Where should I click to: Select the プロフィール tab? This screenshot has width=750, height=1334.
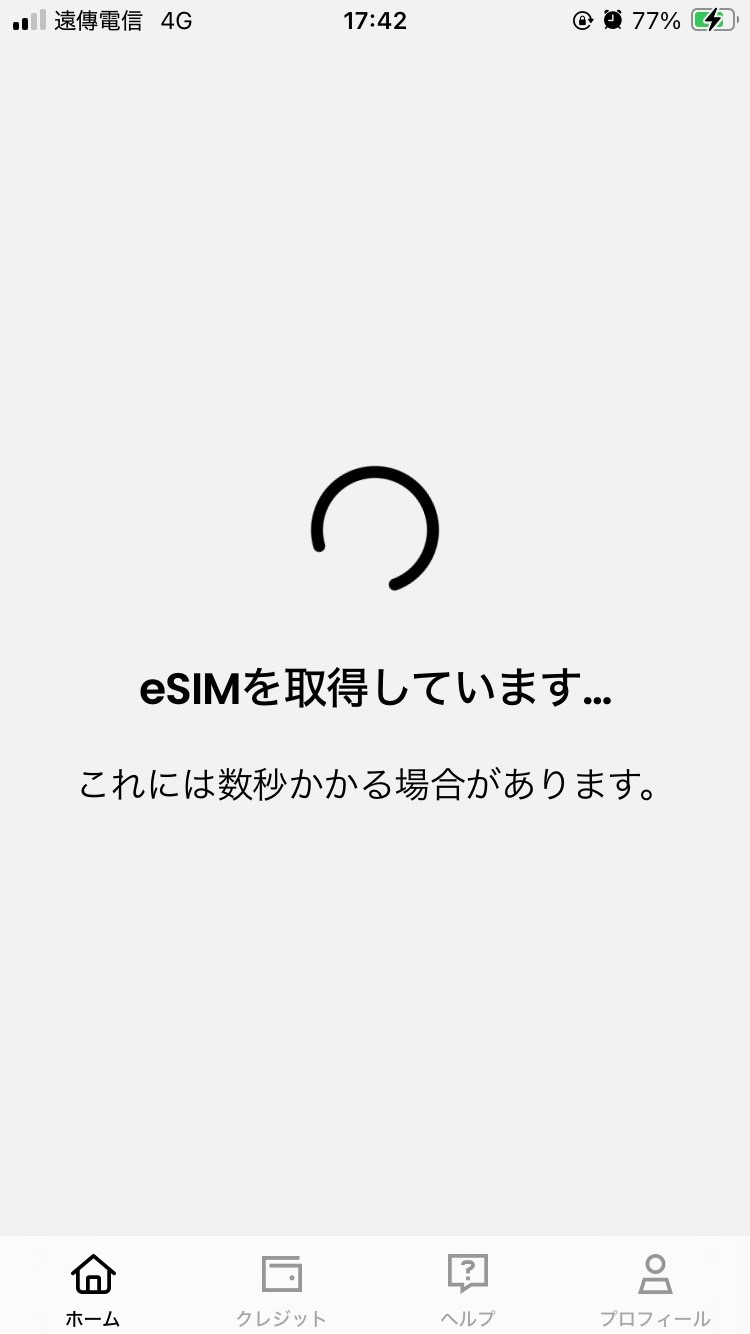655,1288
